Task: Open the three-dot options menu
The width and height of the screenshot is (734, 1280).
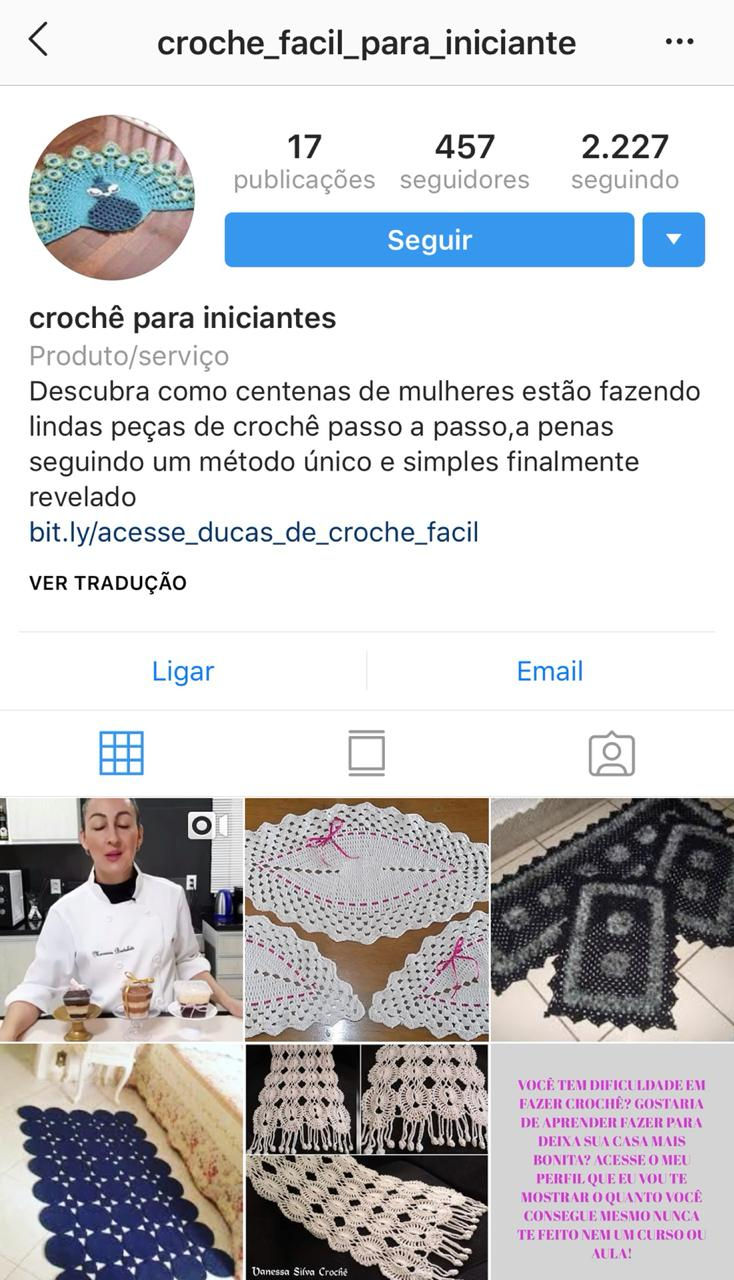Action: [679, 42]
